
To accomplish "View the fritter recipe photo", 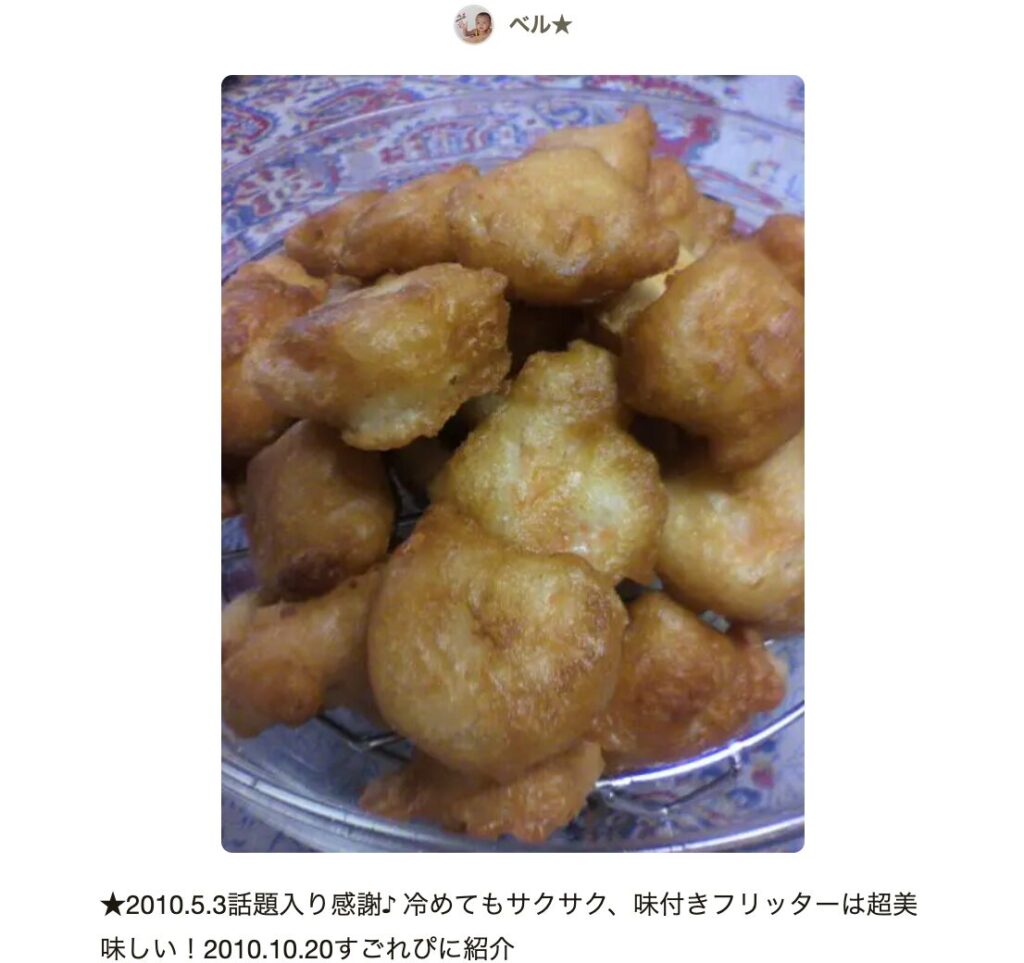I will 512,463.
